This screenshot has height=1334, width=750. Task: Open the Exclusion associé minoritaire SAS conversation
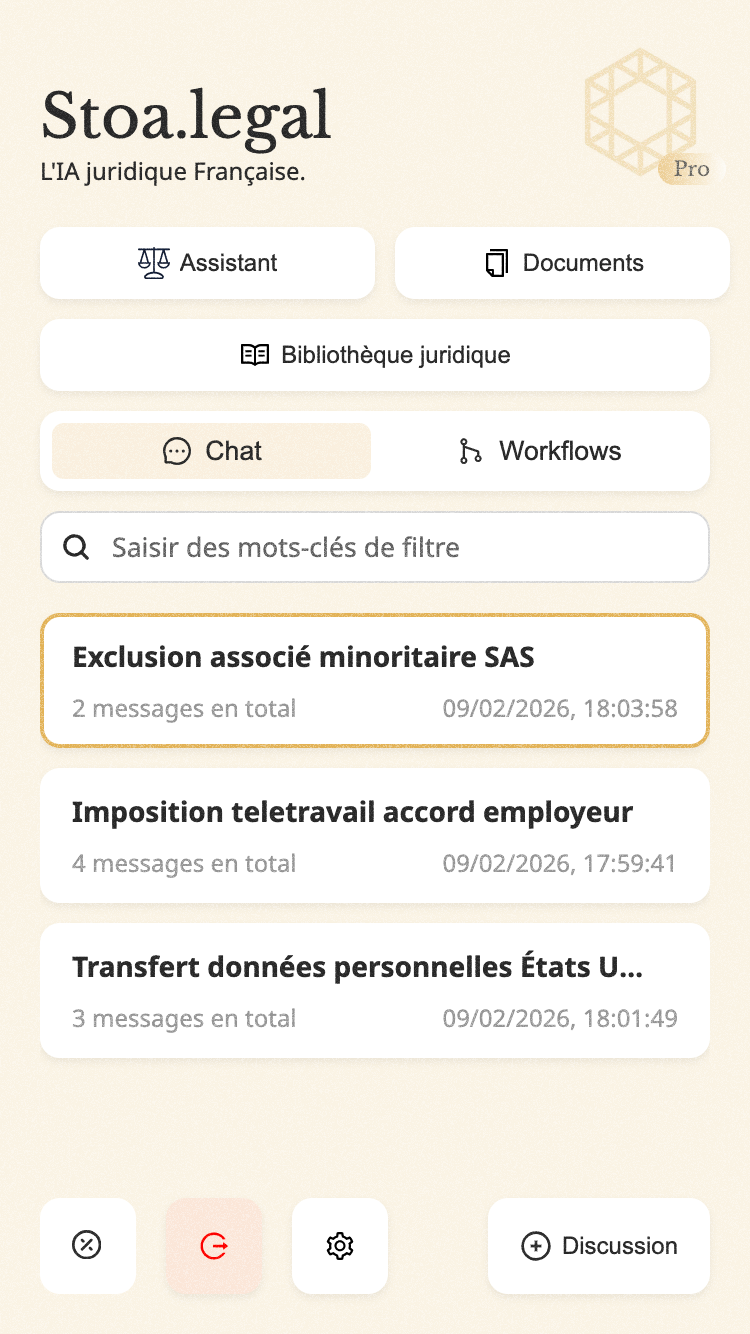375,680
